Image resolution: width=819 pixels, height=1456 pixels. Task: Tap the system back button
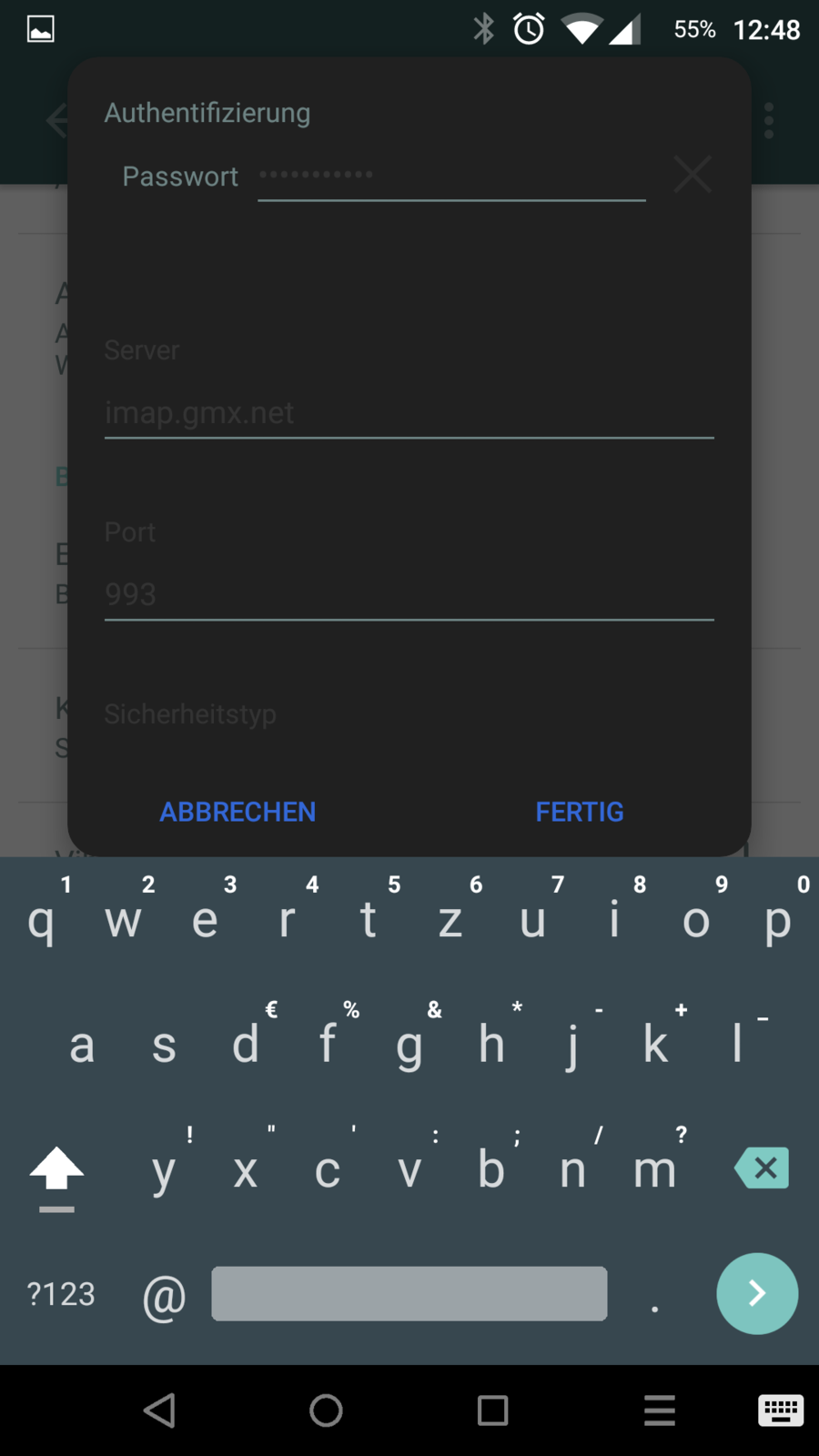coord(160,1410)
